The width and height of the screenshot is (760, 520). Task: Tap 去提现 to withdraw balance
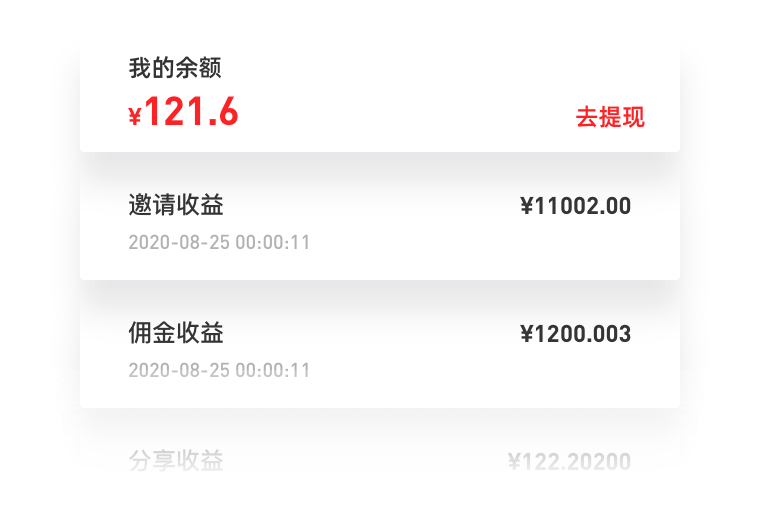click(610, 118)
